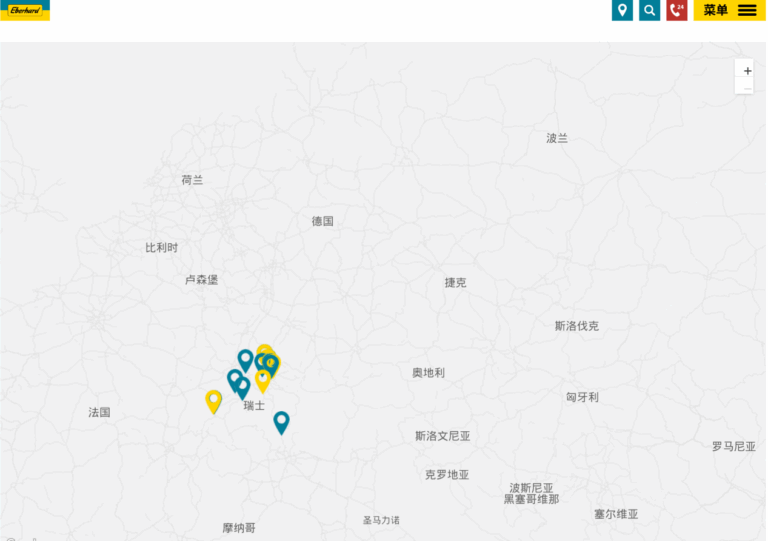The image size is (768, 541).
Task: Open the 菜单 hamburger menu
Action: pos(730,10)
